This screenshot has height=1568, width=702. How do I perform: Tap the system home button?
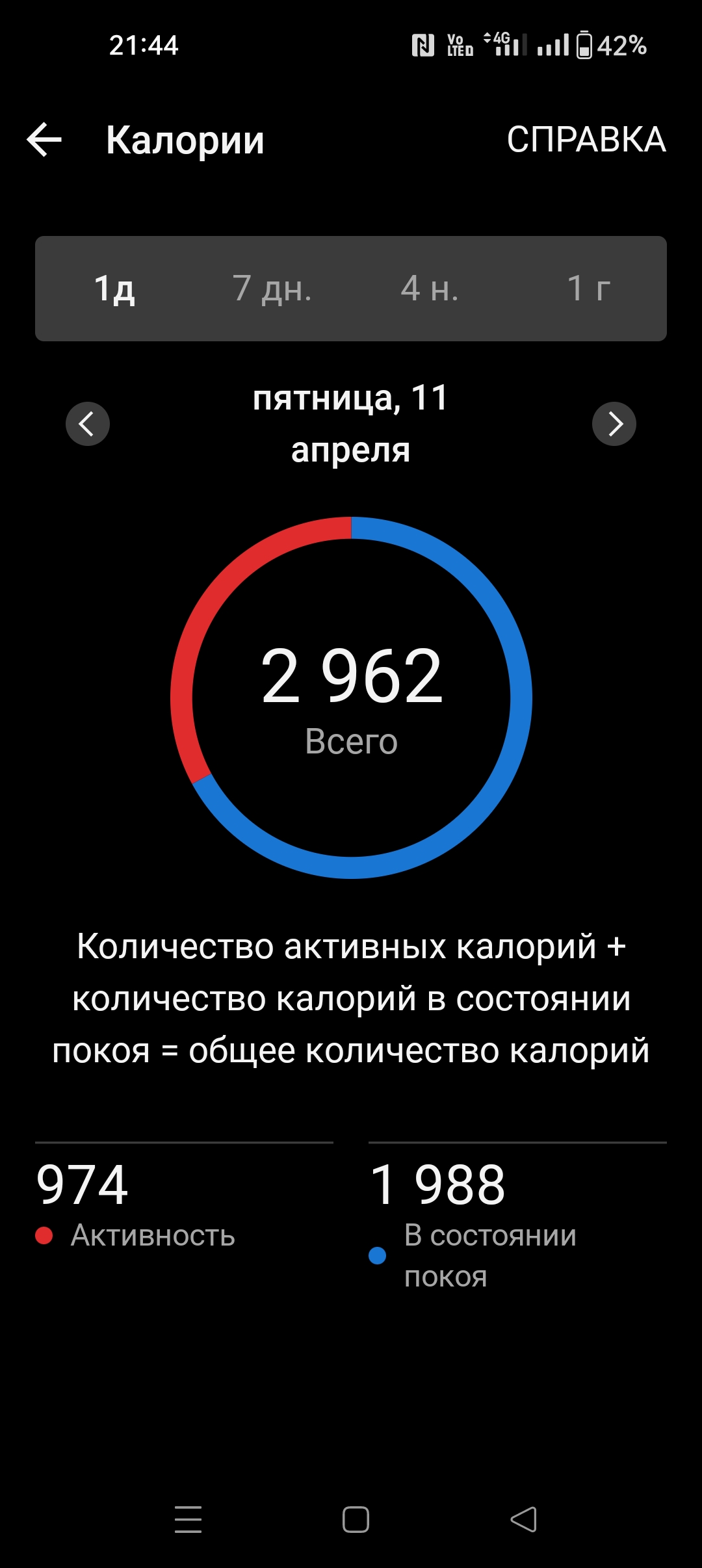coord(356,1519)
